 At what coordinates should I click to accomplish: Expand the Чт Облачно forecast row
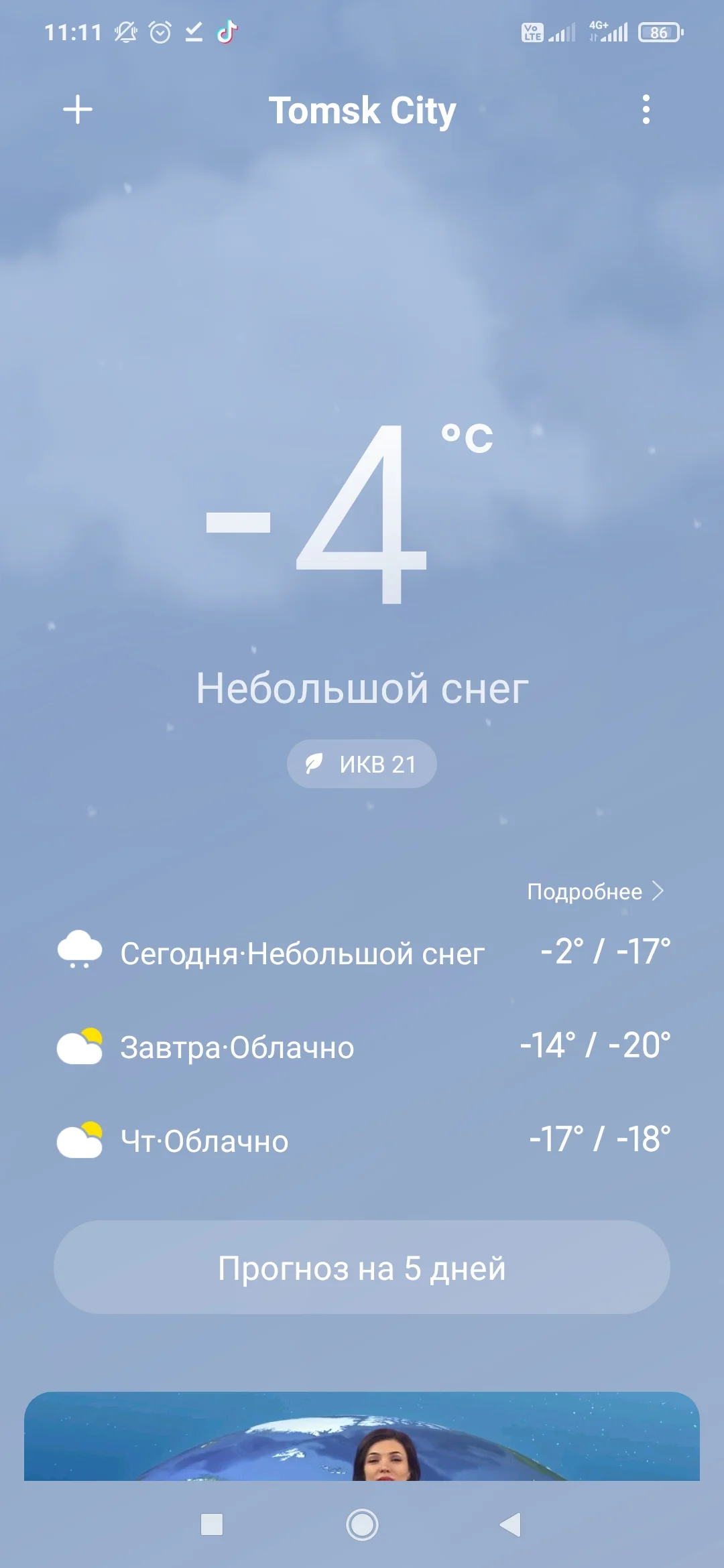pyautogui.click(x=362, y=1141)
